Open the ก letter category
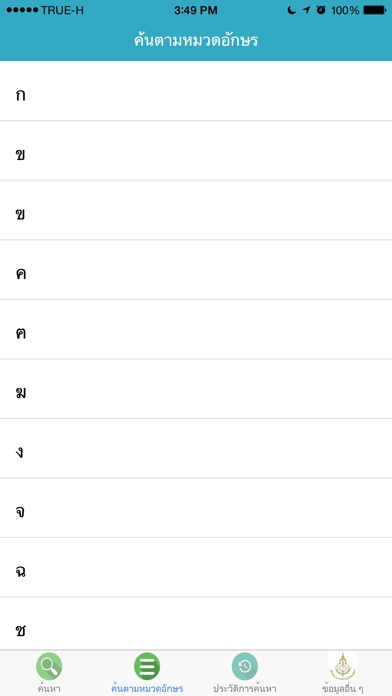This screenshot has height=696, width=392. coord(196,91)
